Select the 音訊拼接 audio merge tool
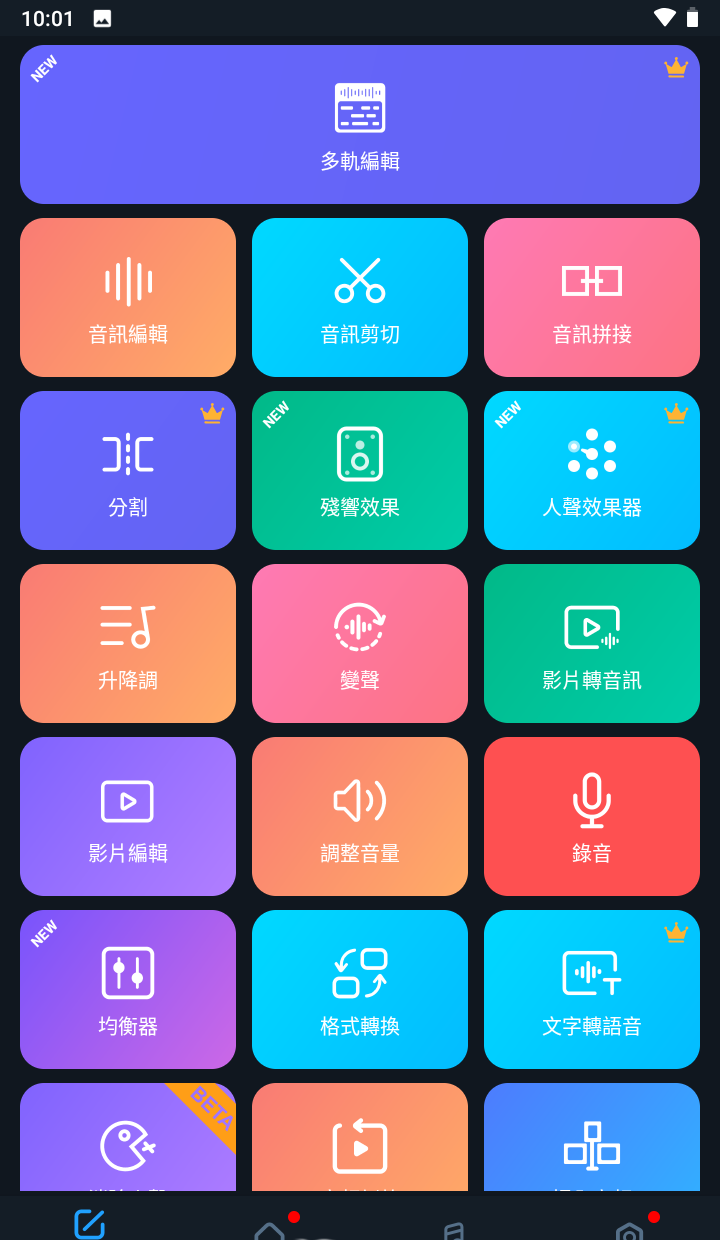720x1240 pixels. [x=591, y=297]
